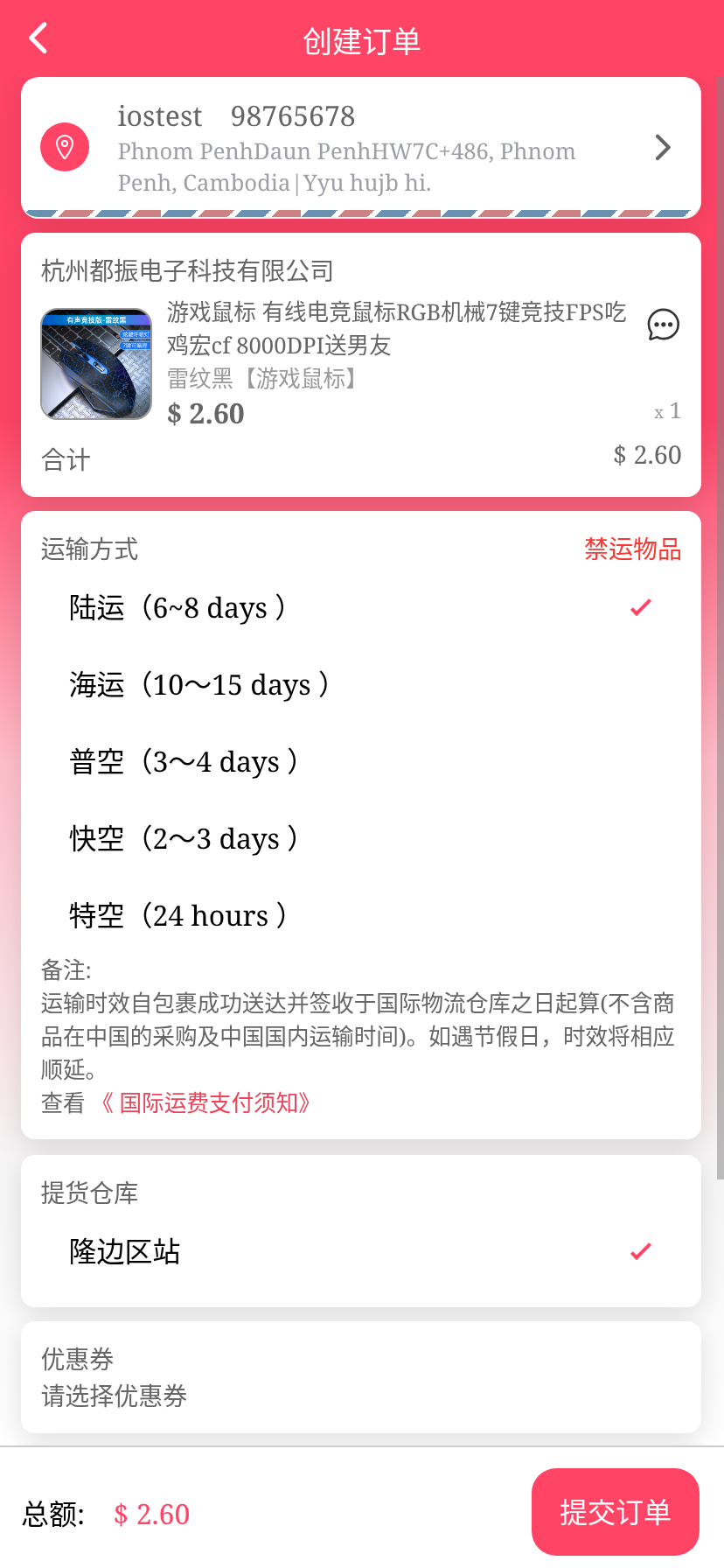The width and height of the screenshot is (724, 1568).
Task: Select 快空 (2~3 days) shipping
Action: tap(360, 839)
